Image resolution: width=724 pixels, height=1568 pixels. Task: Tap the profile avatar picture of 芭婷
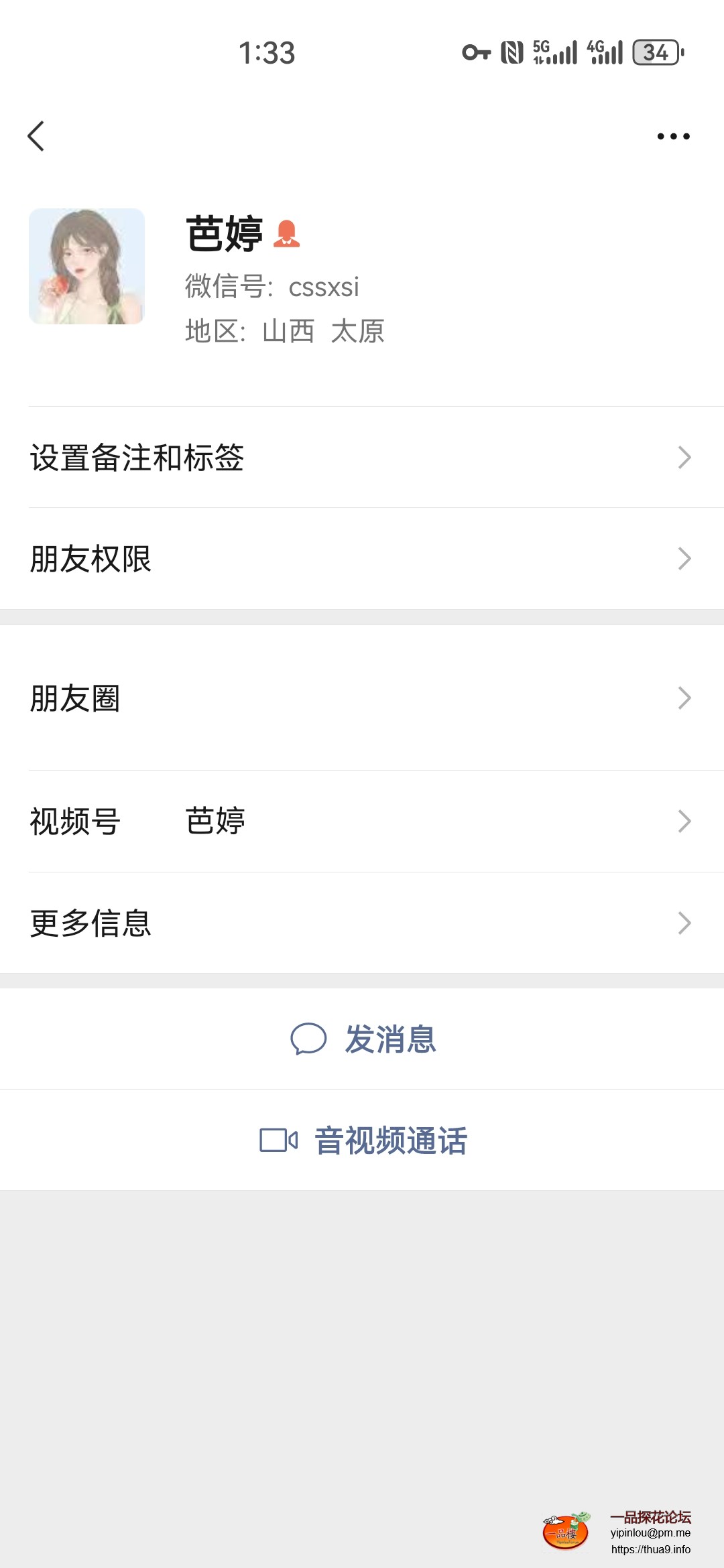(x=87, y=266)
